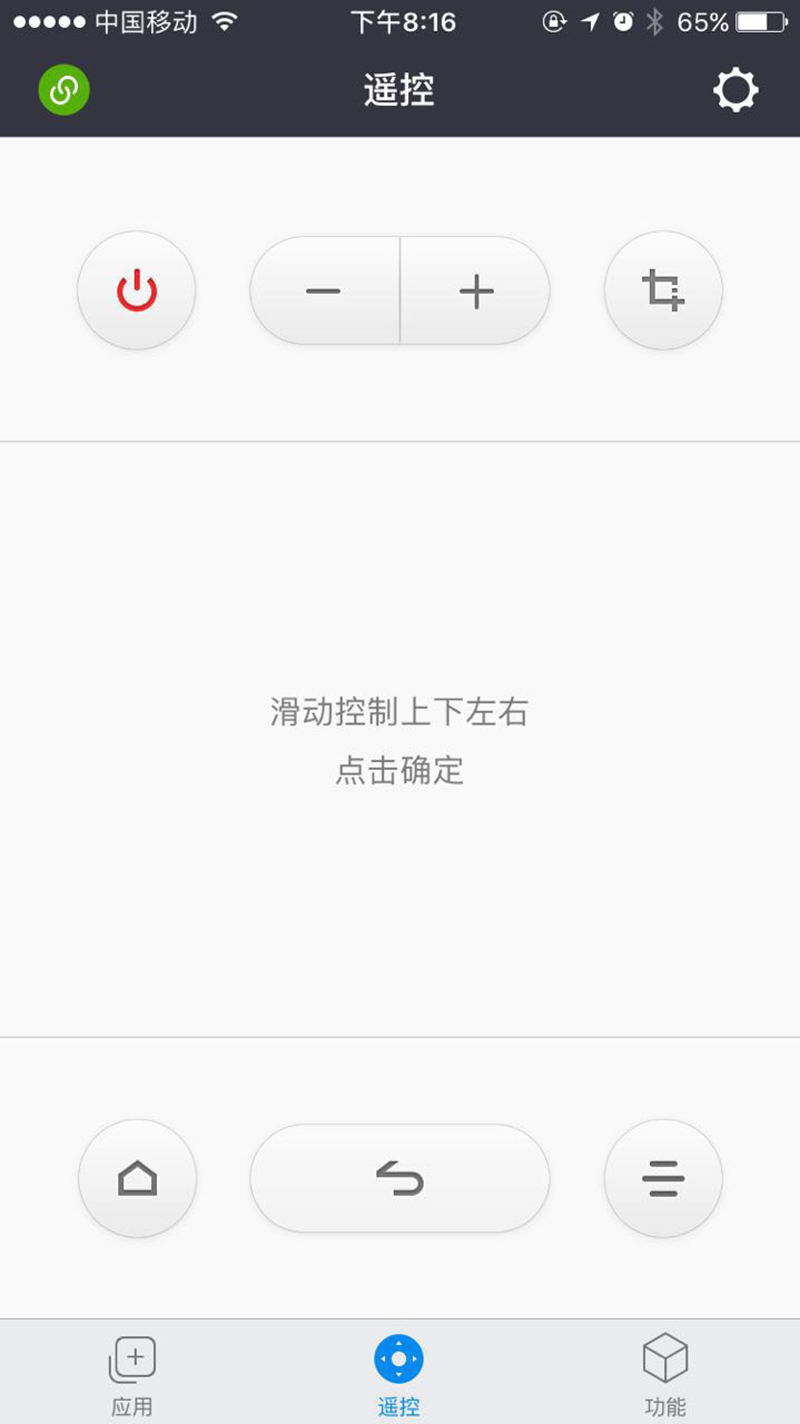800x1424 pixels.
Task: Tap the app-grid icon above 应用
Action: [132, 1356]
